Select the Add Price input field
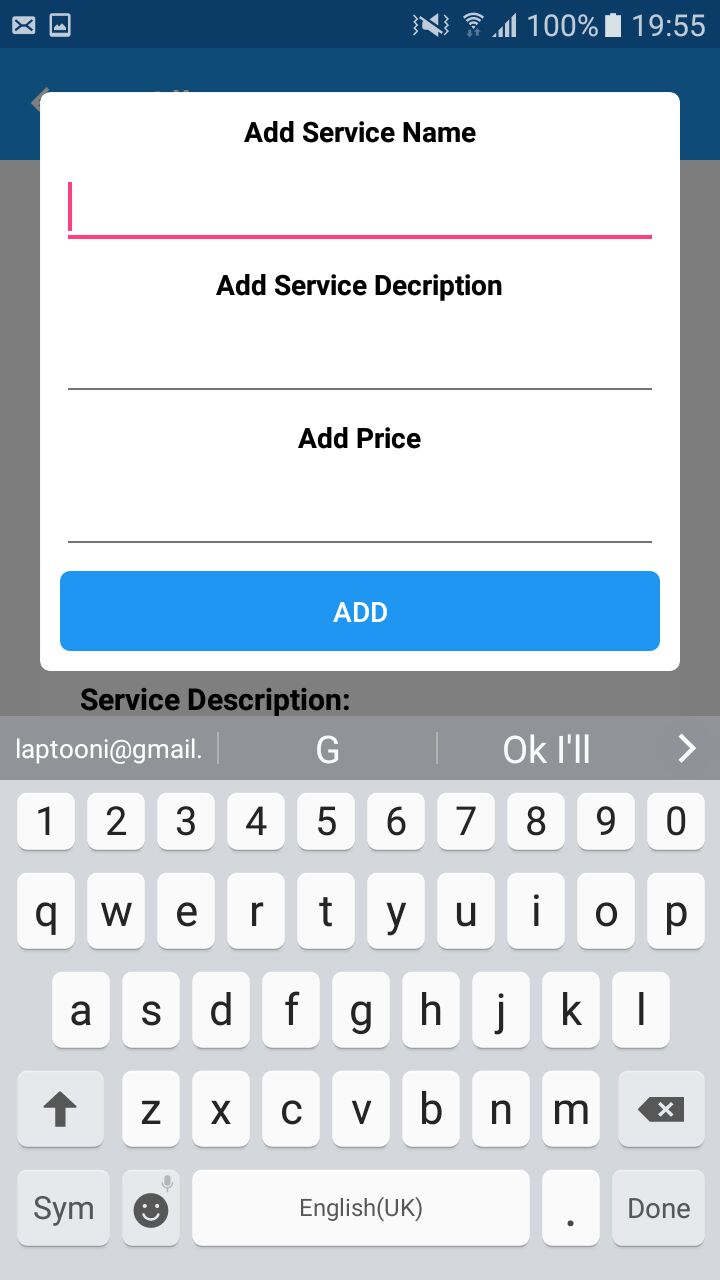Viewport: 720px width, 1280px height. point(360,513)
